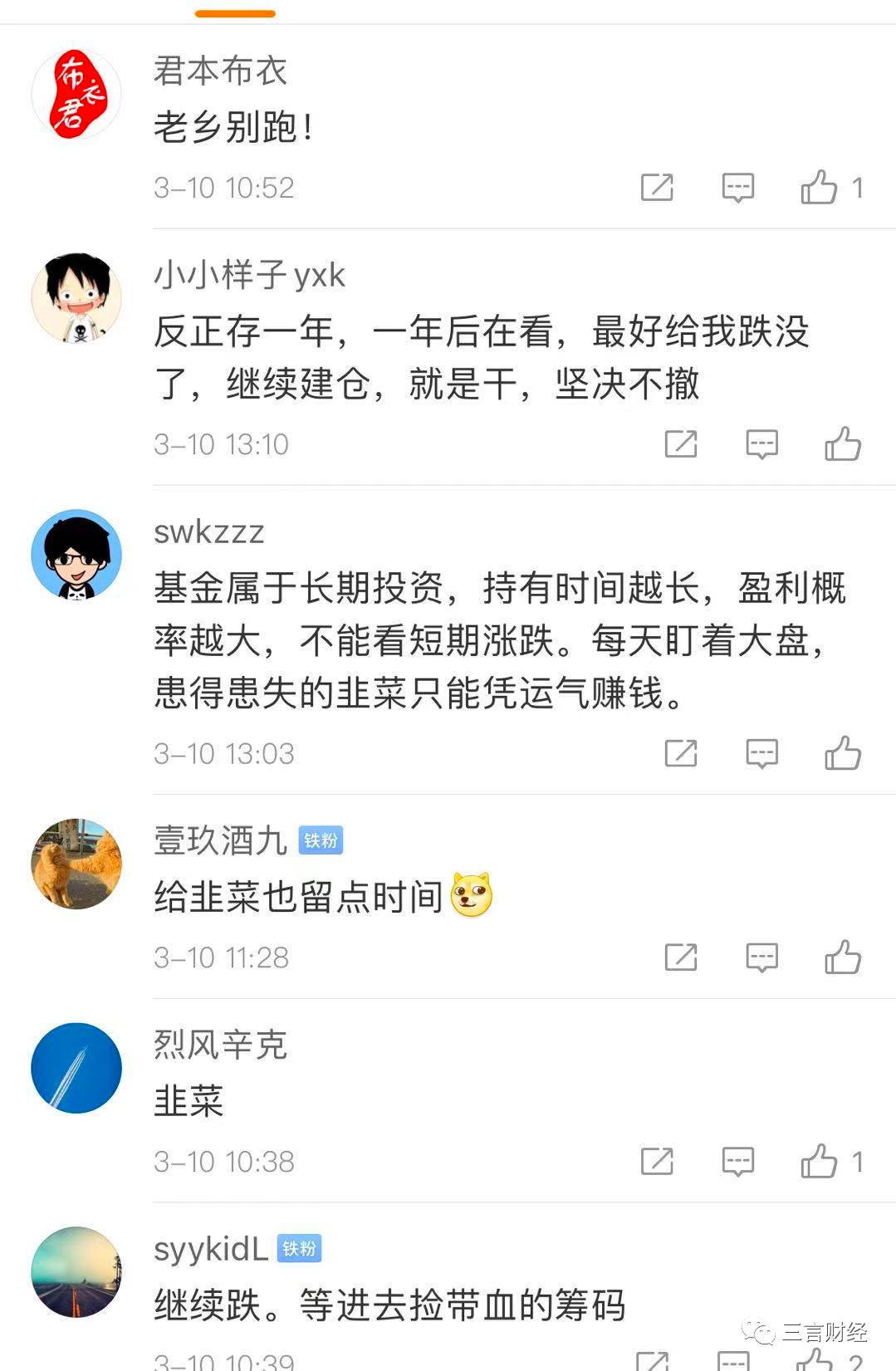The height and width of the screenshot is (1371, 896).
Task: Open 壹玖酒九's profile avatar
Action: 76,864
